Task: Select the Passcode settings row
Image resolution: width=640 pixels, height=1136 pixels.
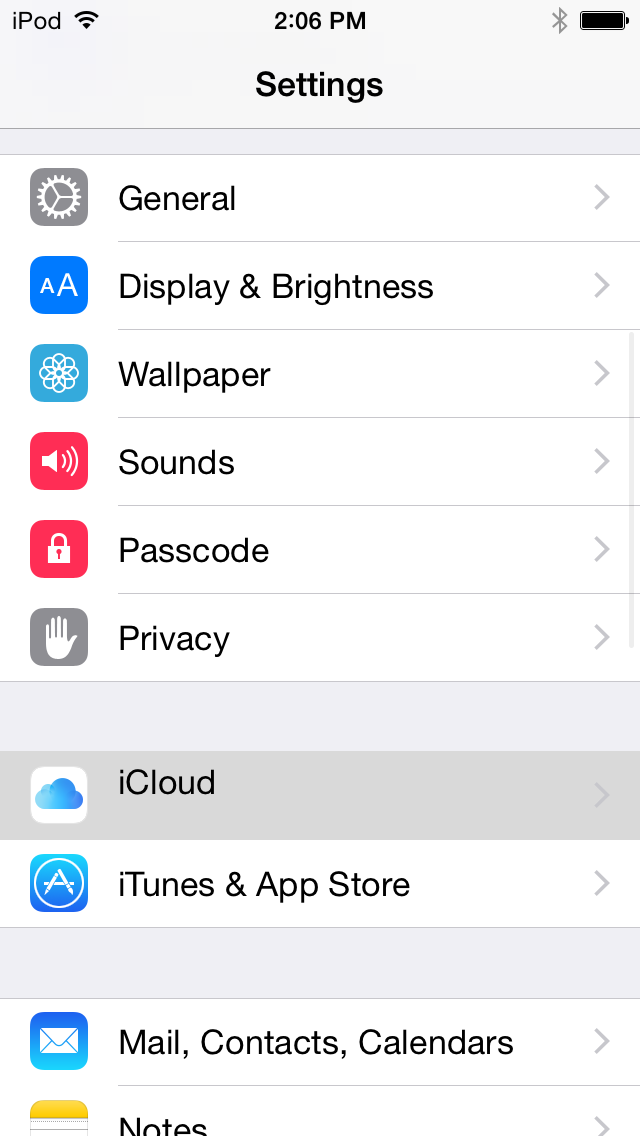Action: pyautogui.click(x=320, y=550)
